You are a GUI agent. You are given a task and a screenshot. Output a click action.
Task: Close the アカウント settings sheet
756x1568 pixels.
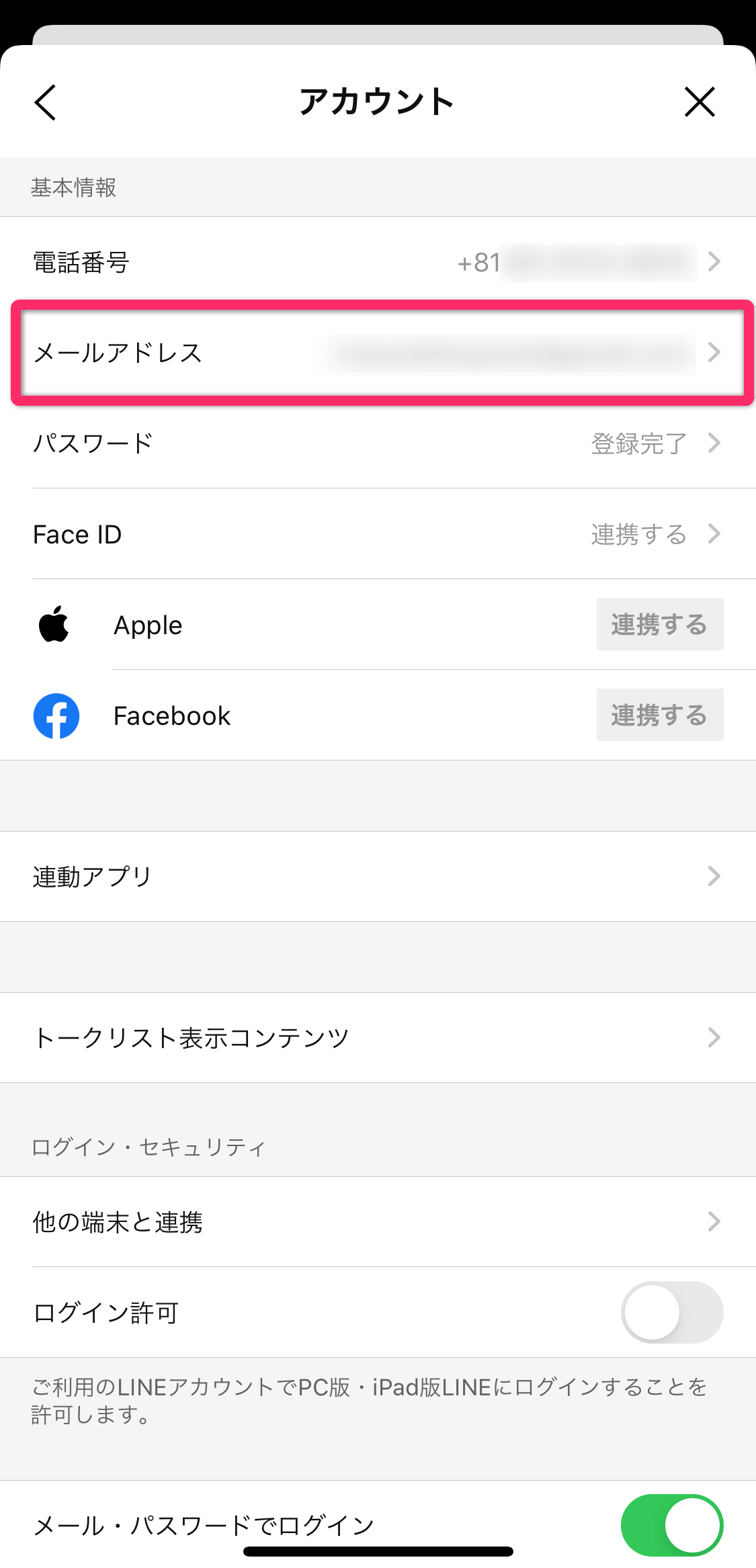coord(700,102)
